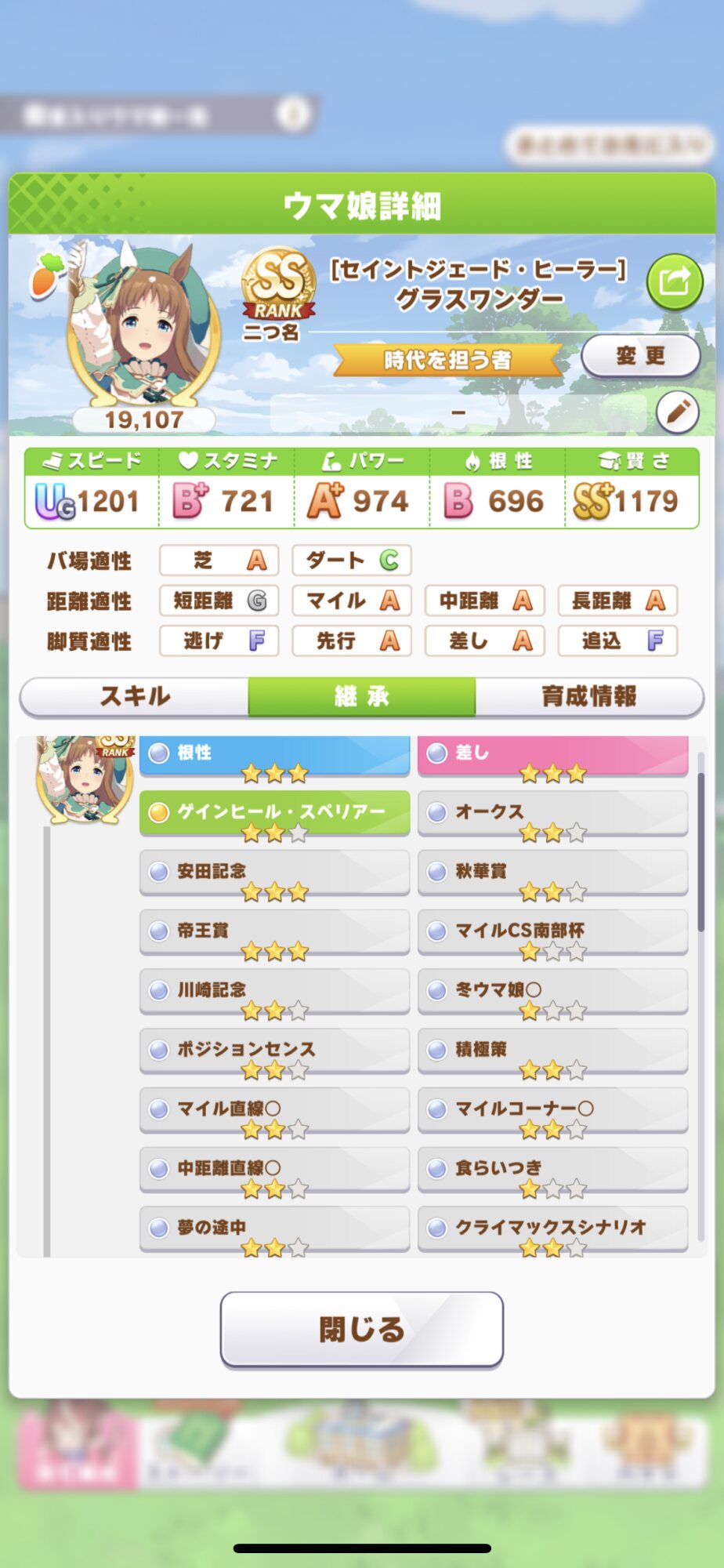Tap the pencil edit memo icon
Viewport: 724px width, 1568px height.
tap(677, 412)
